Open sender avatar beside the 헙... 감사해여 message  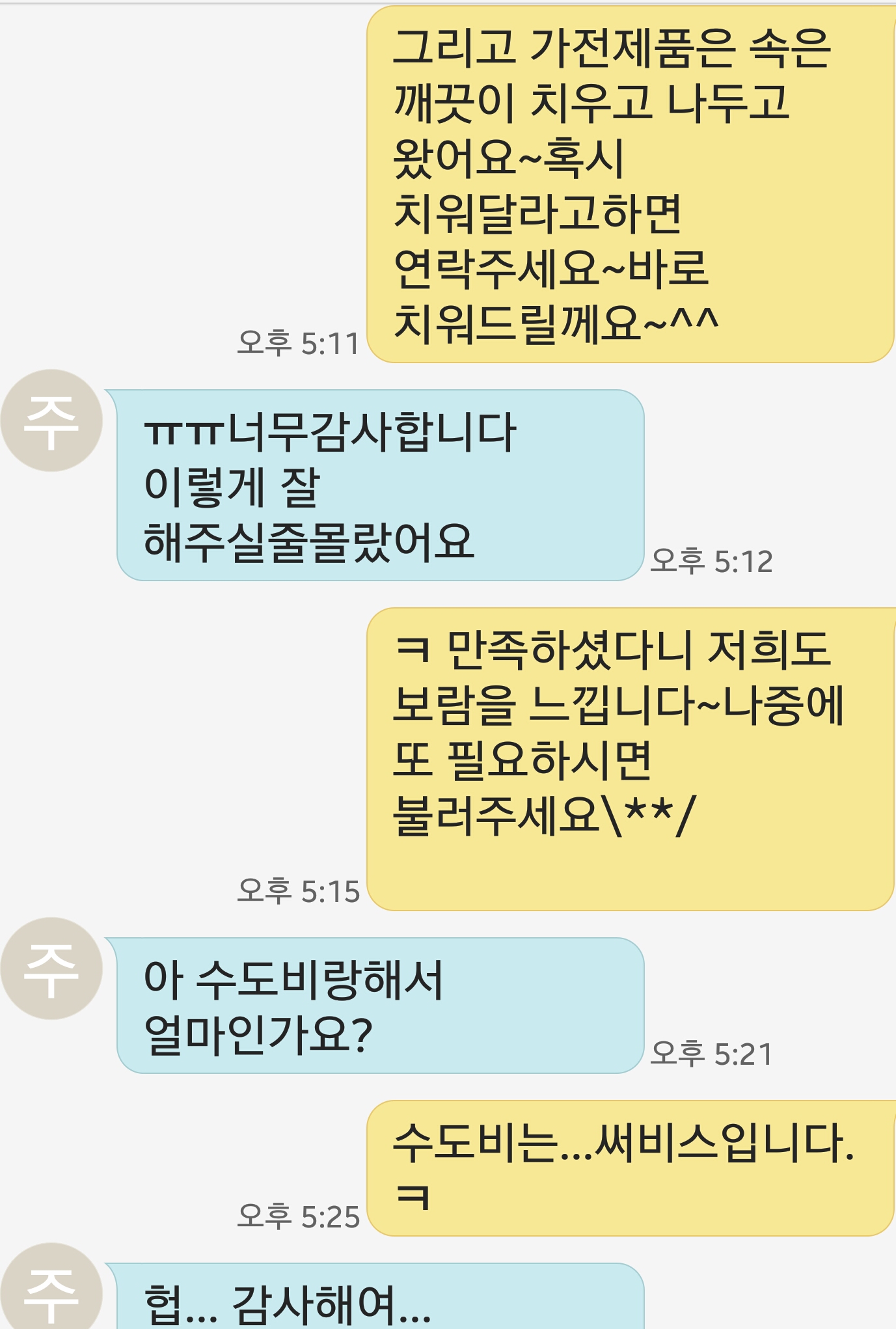(x=51, y=1292)
